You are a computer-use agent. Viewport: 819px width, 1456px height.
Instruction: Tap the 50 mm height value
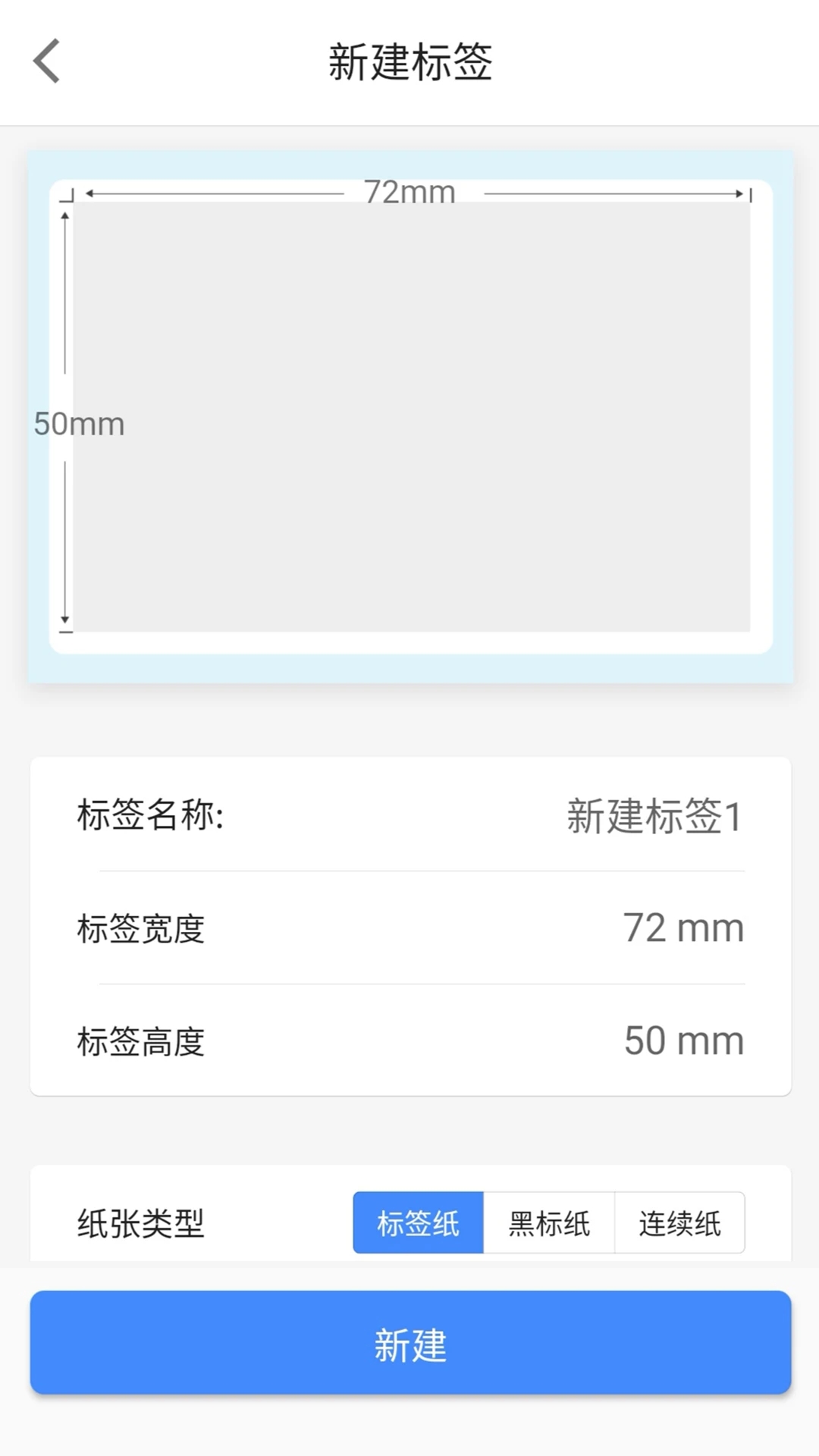click(x=682, y=1040)
